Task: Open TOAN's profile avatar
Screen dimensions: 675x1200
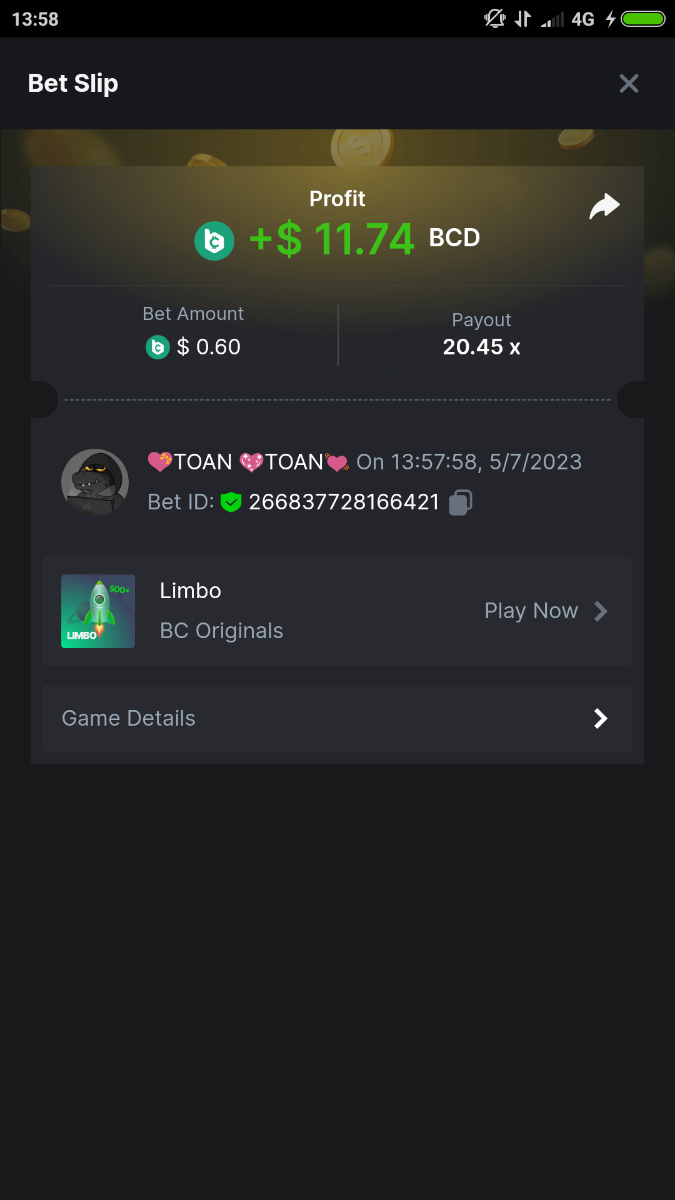Action: (x=95, y=482)
